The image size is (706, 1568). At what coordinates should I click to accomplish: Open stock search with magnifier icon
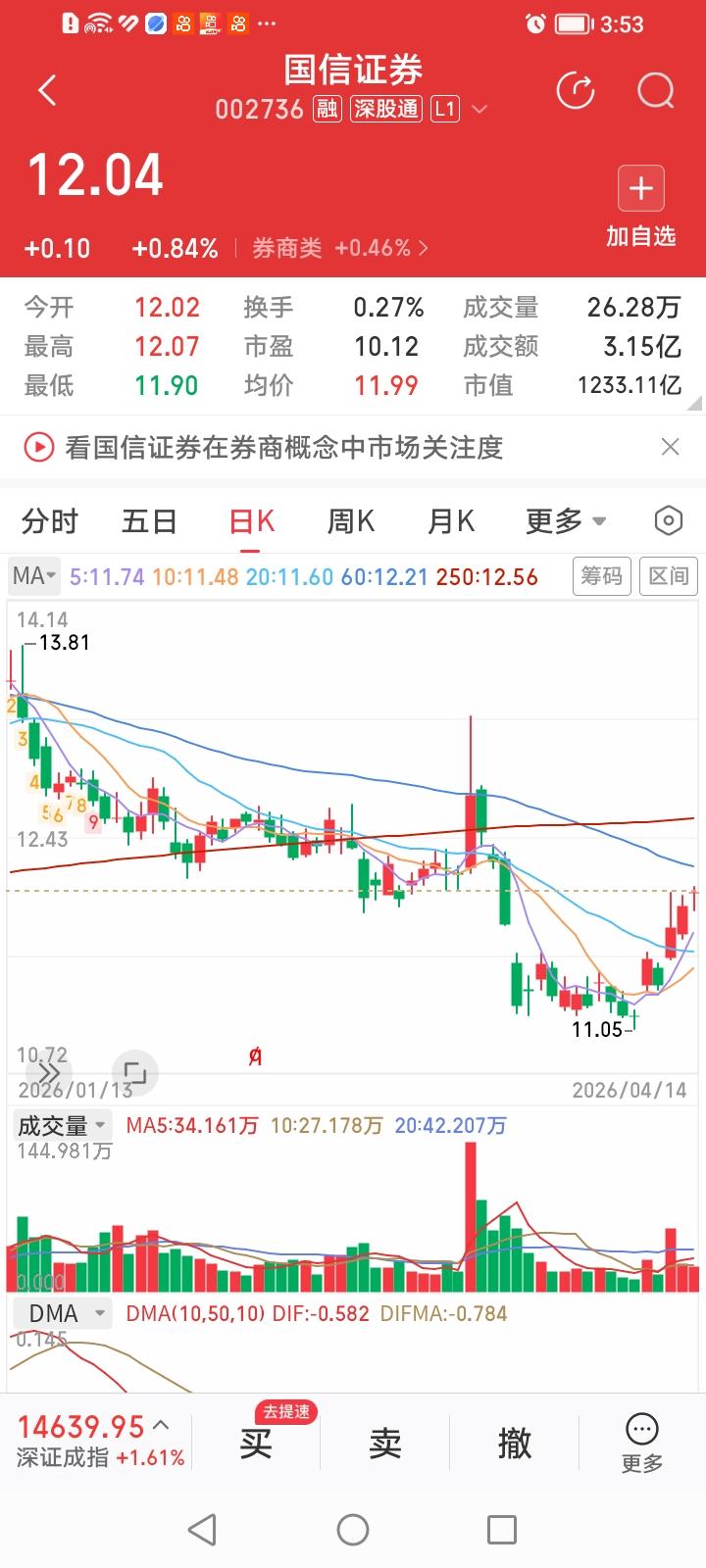[x=653, y=91]
